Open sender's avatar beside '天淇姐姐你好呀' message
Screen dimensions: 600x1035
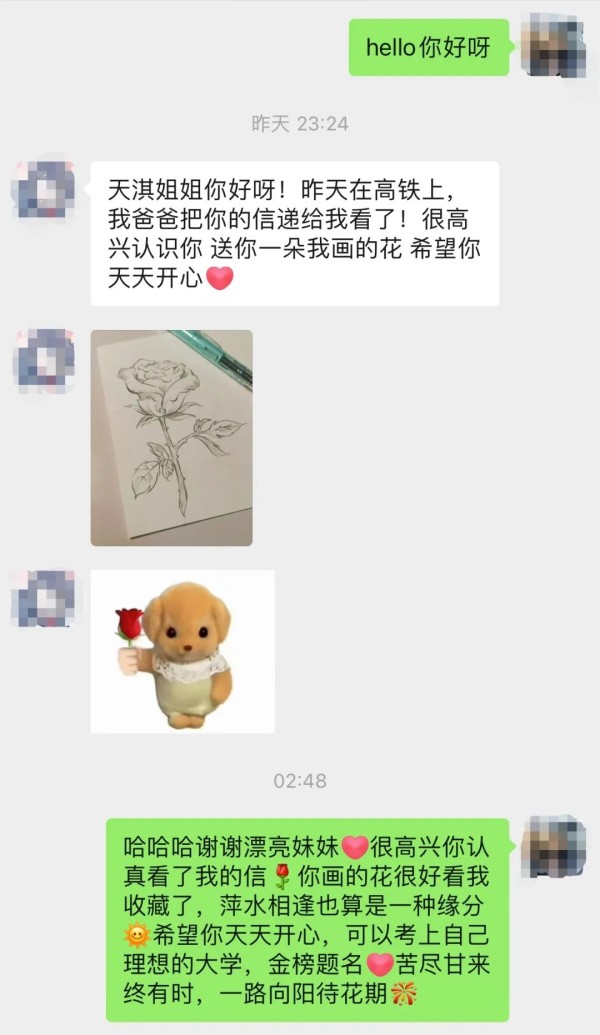[x=43, y=190]
